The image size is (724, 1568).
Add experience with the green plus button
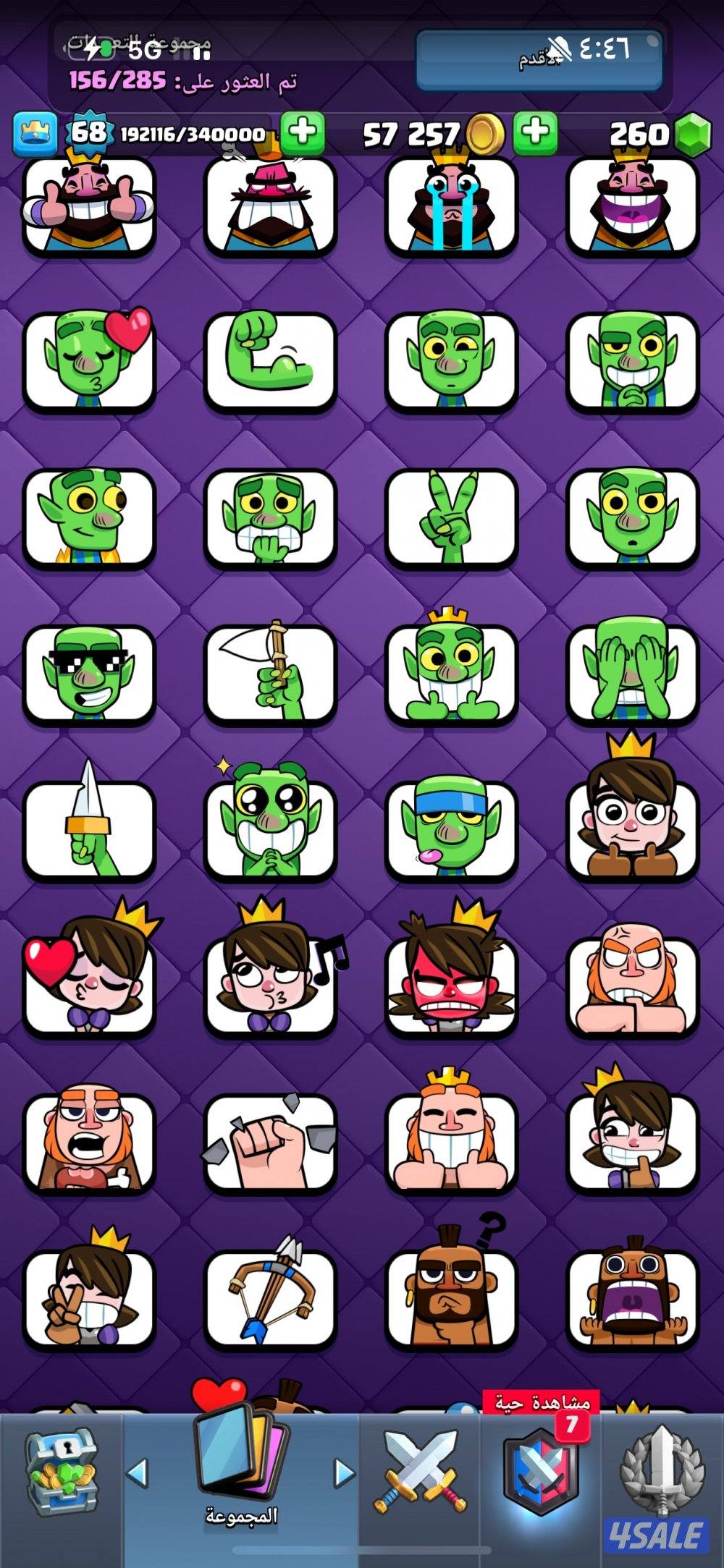coord(302,133)
